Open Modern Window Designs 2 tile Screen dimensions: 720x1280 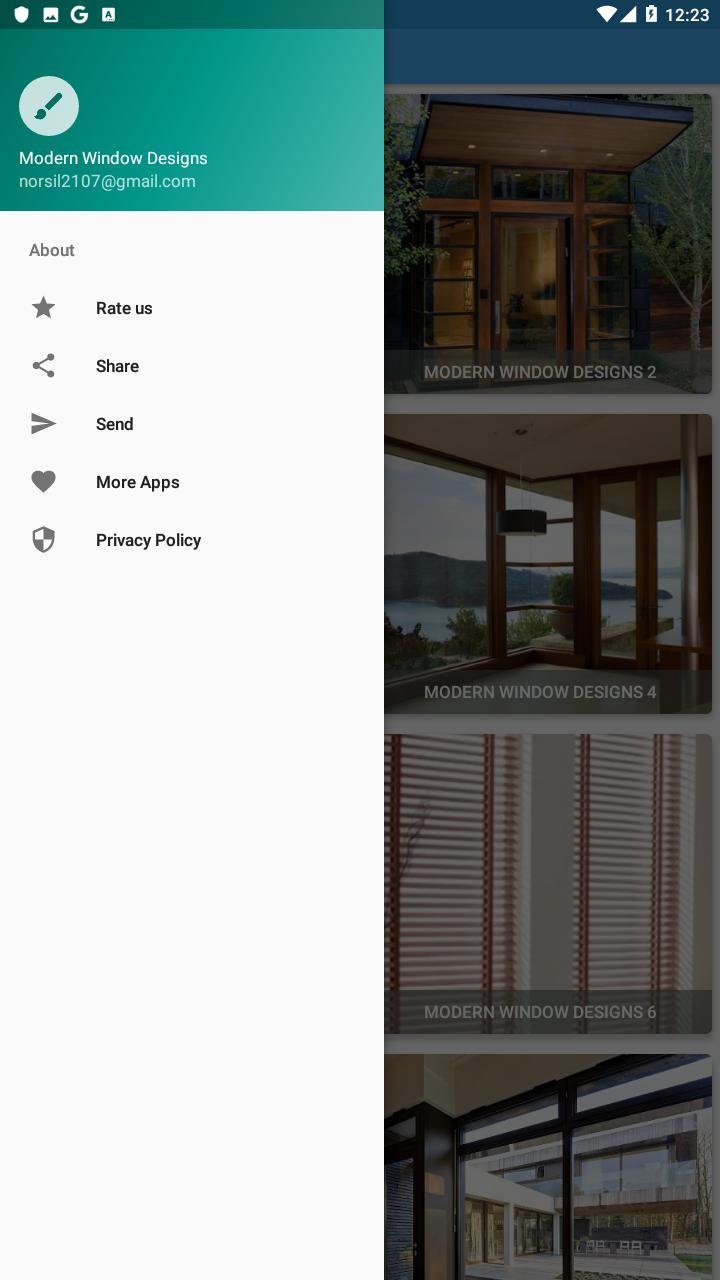548,244
